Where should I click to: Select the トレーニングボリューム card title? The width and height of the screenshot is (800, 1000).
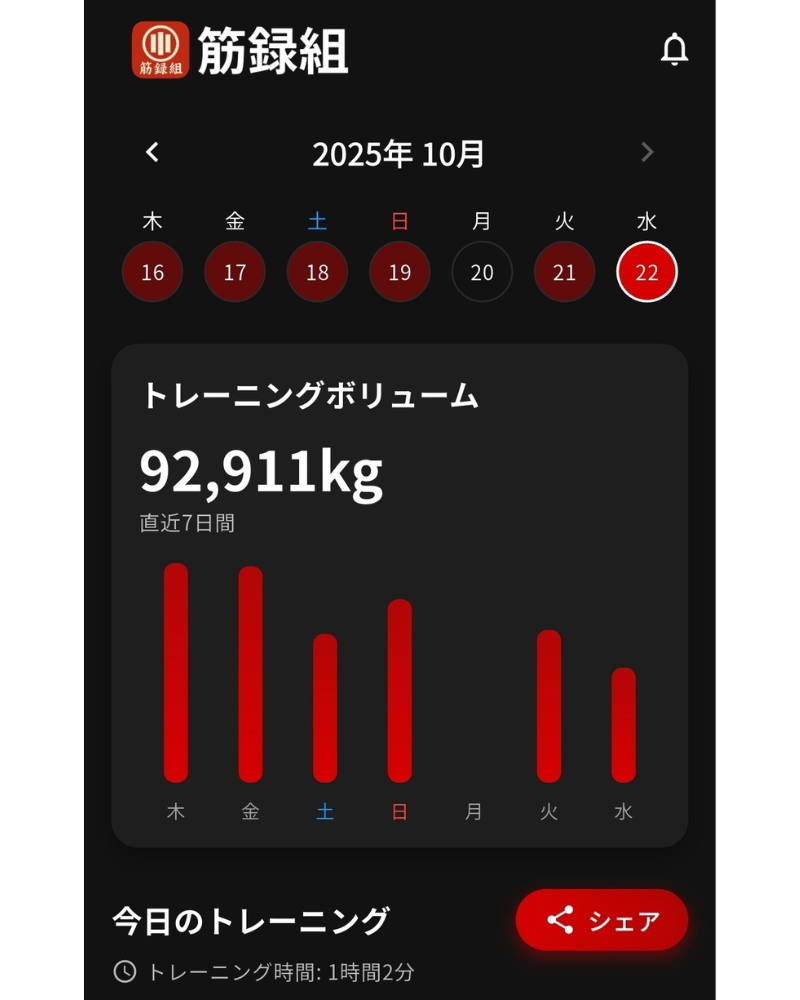coord(312,396)
